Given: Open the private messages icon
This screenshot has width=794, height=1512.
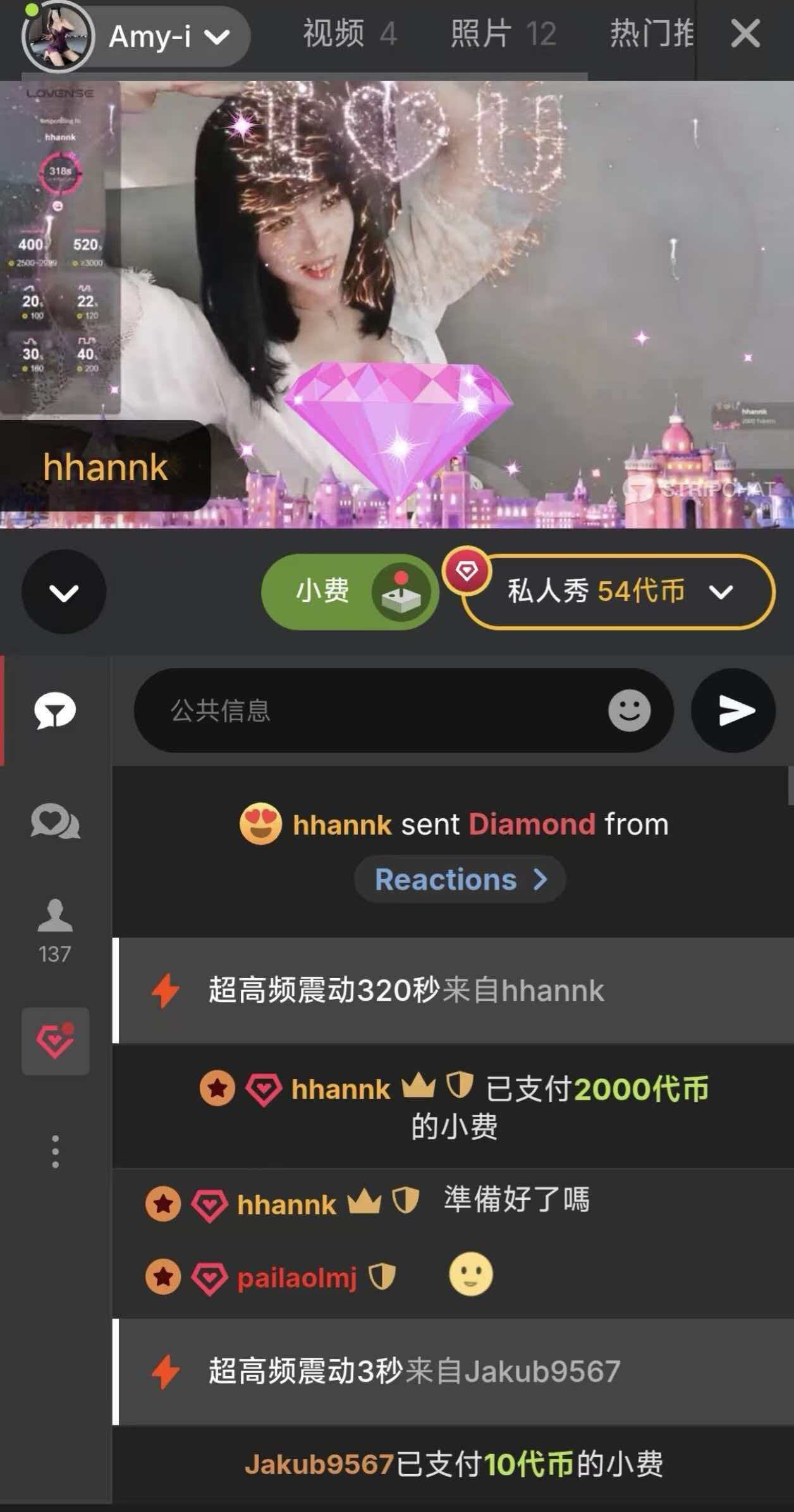Looking at the screenshot, I should [55, 822].
